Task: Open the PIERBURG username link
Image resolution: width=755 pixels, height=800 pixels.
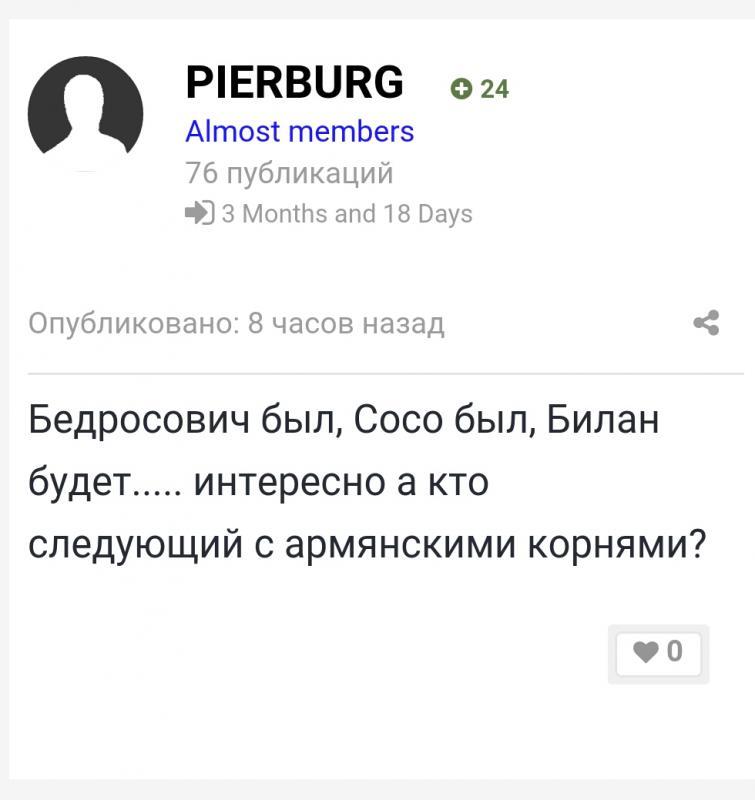Action: pyautogui.click(x=294, y=82)
